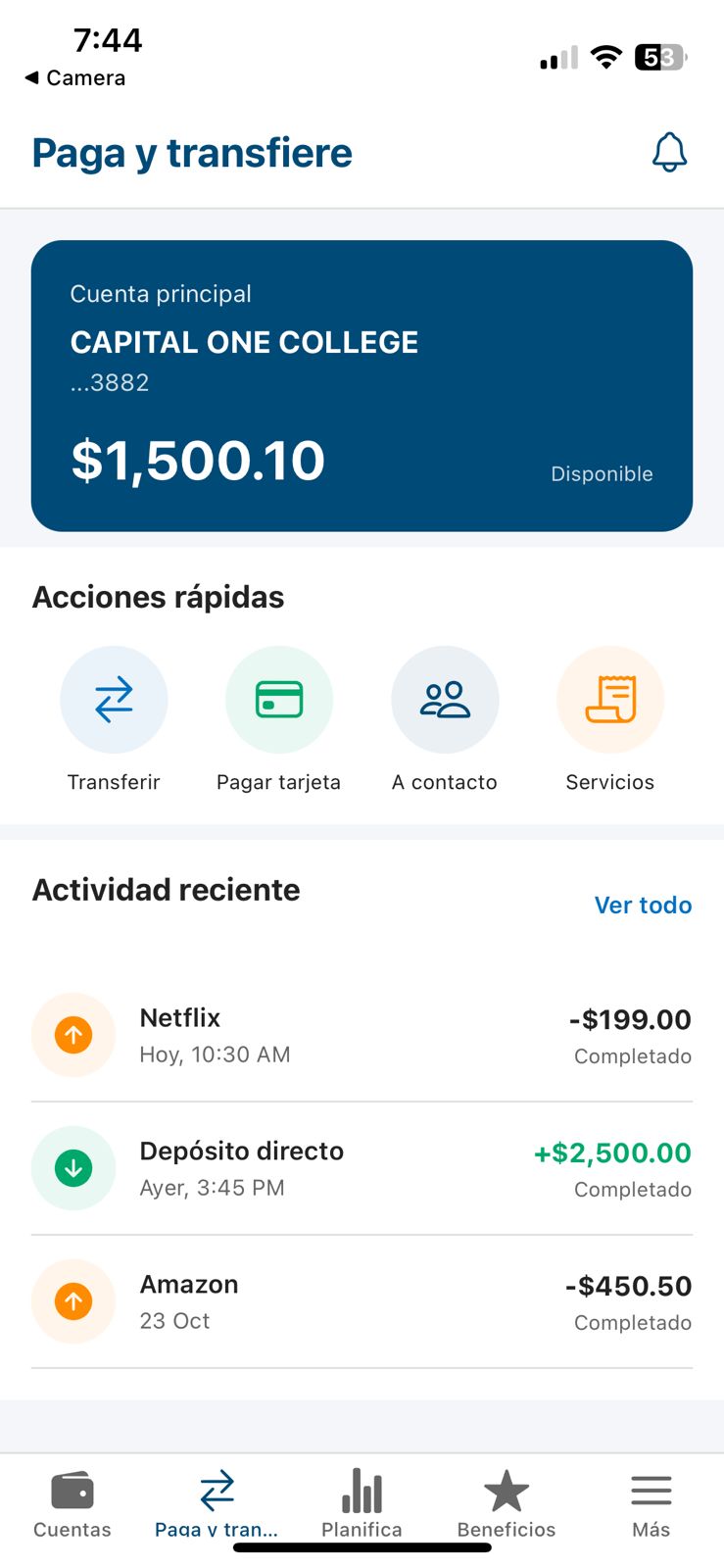Tap the Transferir quick action
The image size is (724, 1568).
click(x=114, y=700)
